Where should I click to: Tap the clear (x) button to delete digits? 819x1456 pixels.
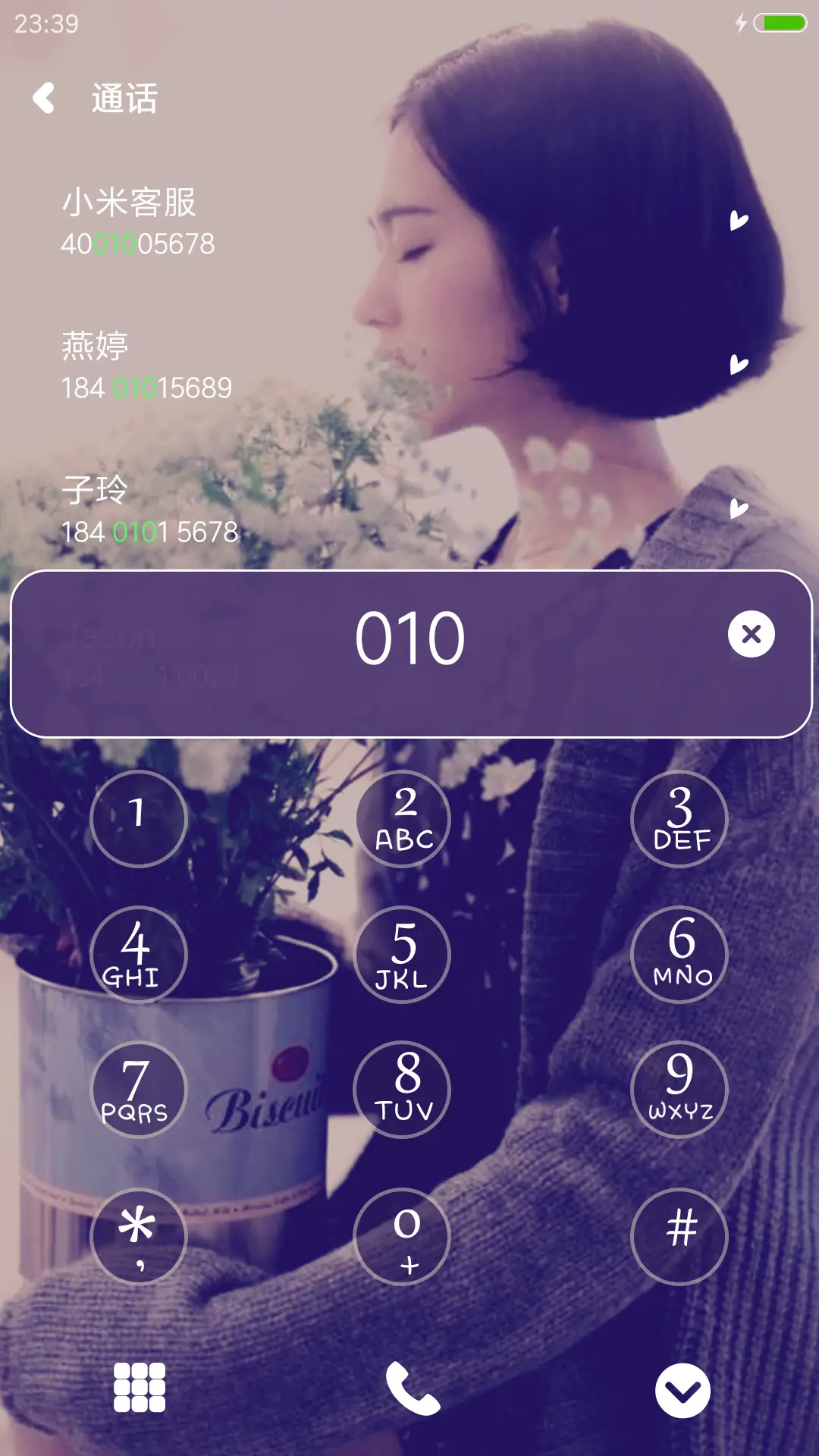749,635
